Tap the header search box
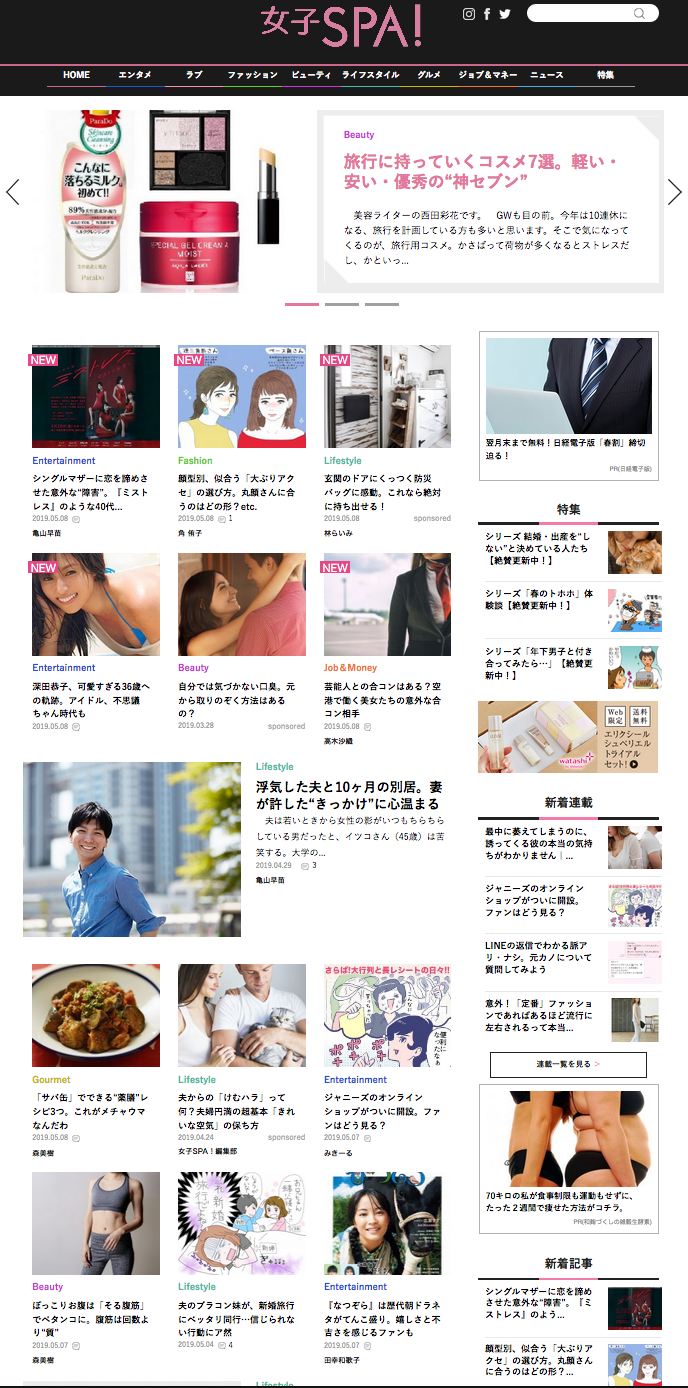The image size is (688, 1388). tap(585, 13)
